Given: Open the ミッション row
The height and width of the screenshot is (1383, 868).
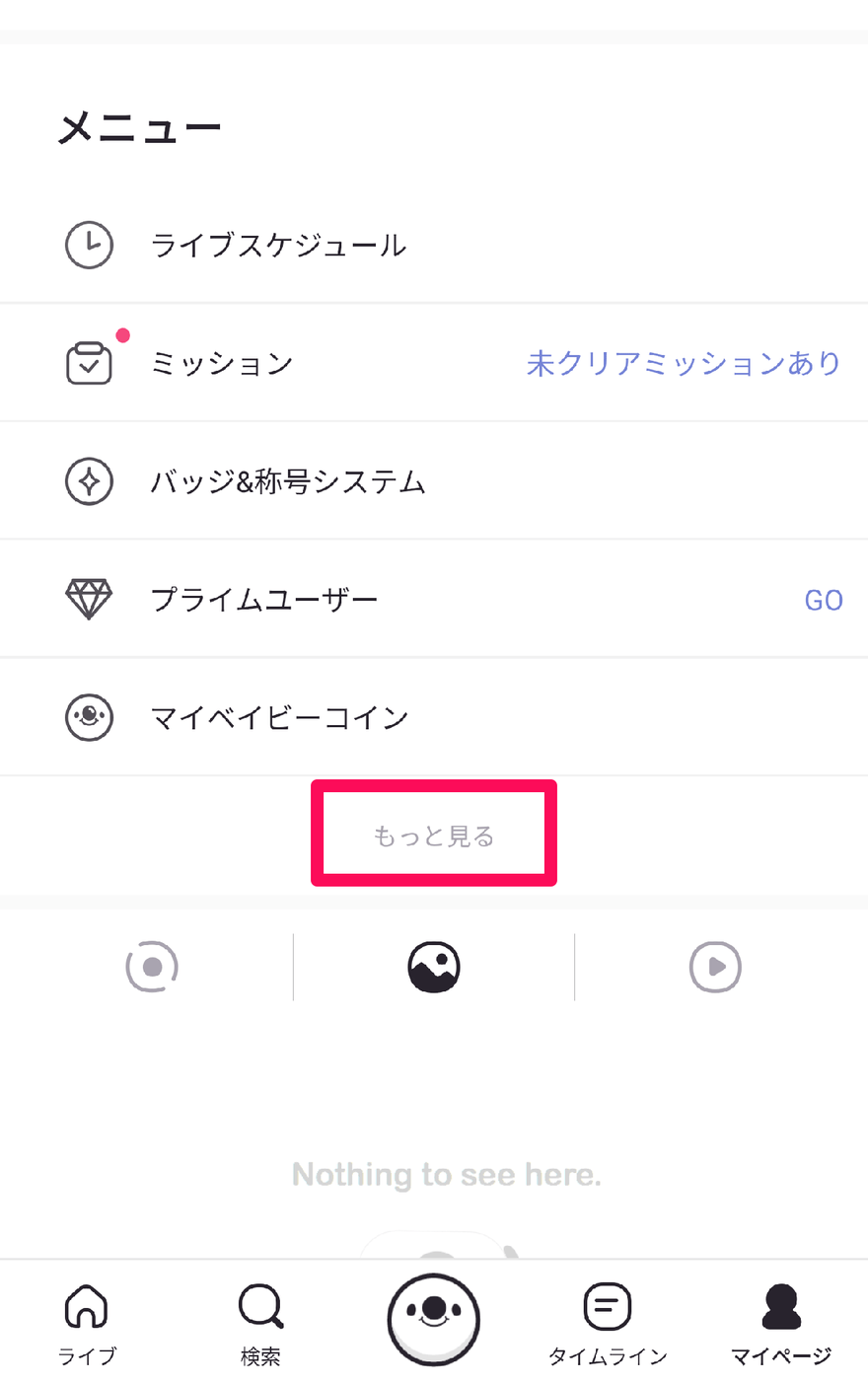Looking at the screenshot, I should click(x=434, y=363).
